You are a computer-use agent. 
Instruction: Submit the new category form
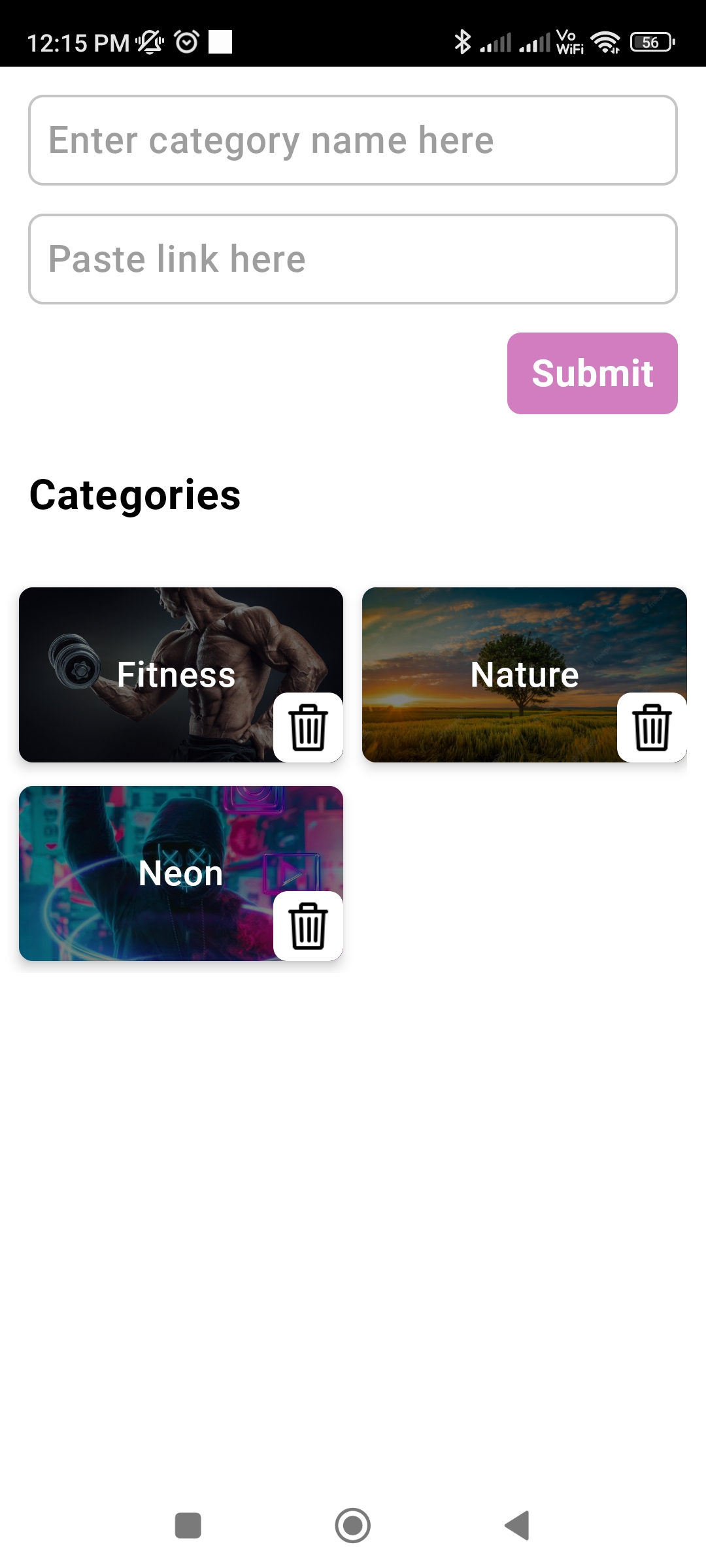(592, 372)
